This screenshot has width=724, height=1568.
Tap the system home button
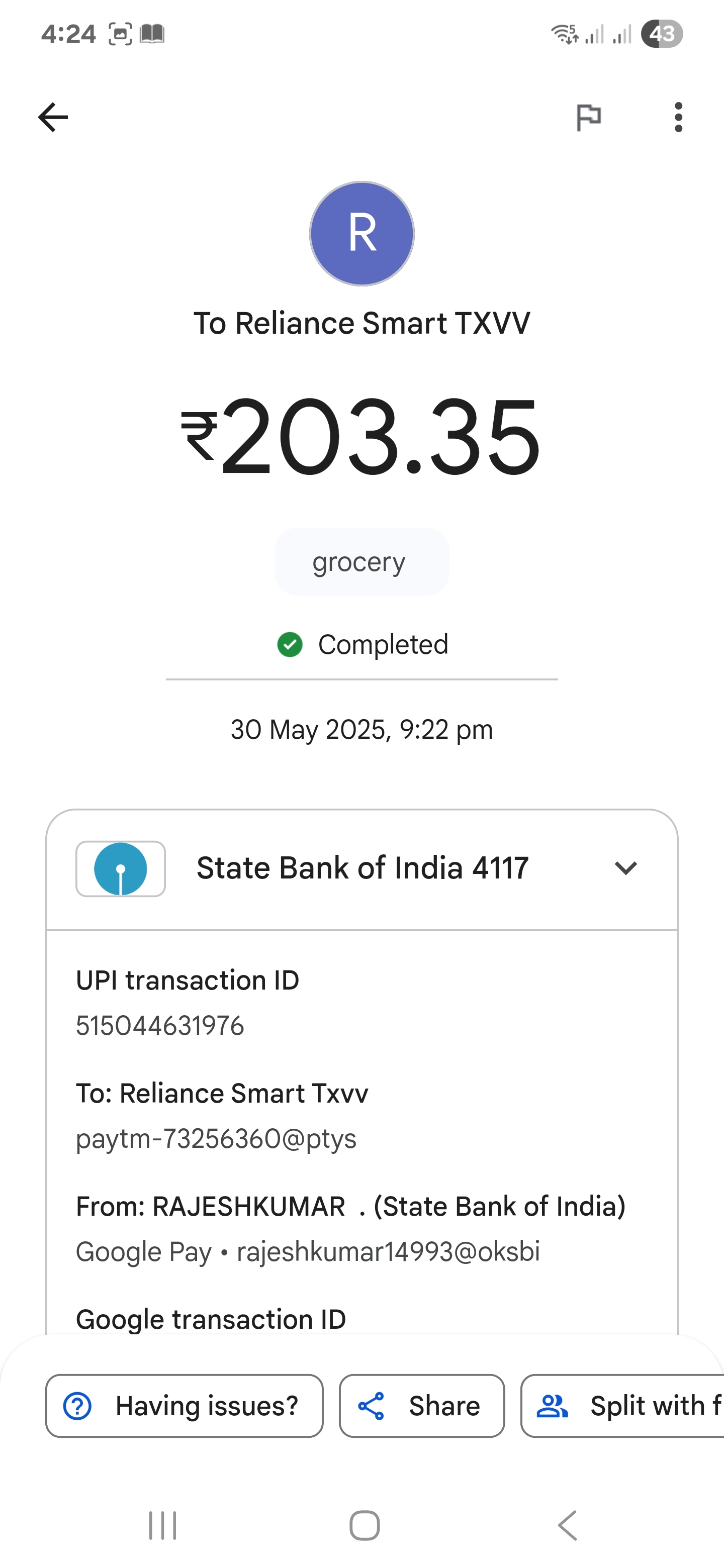(365, 1525)
